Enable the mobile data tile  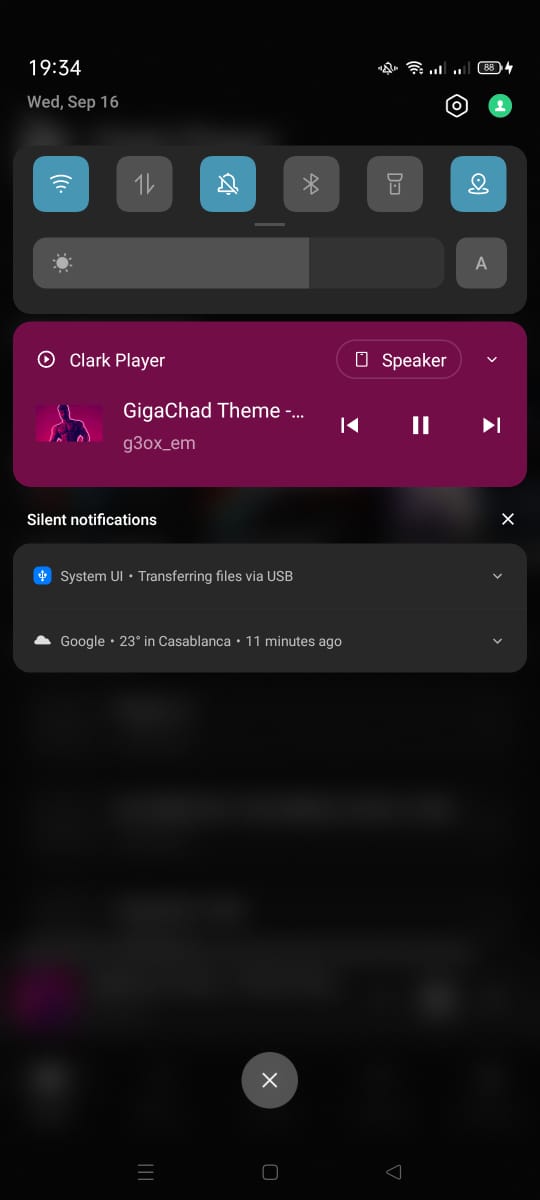(145, 184)
